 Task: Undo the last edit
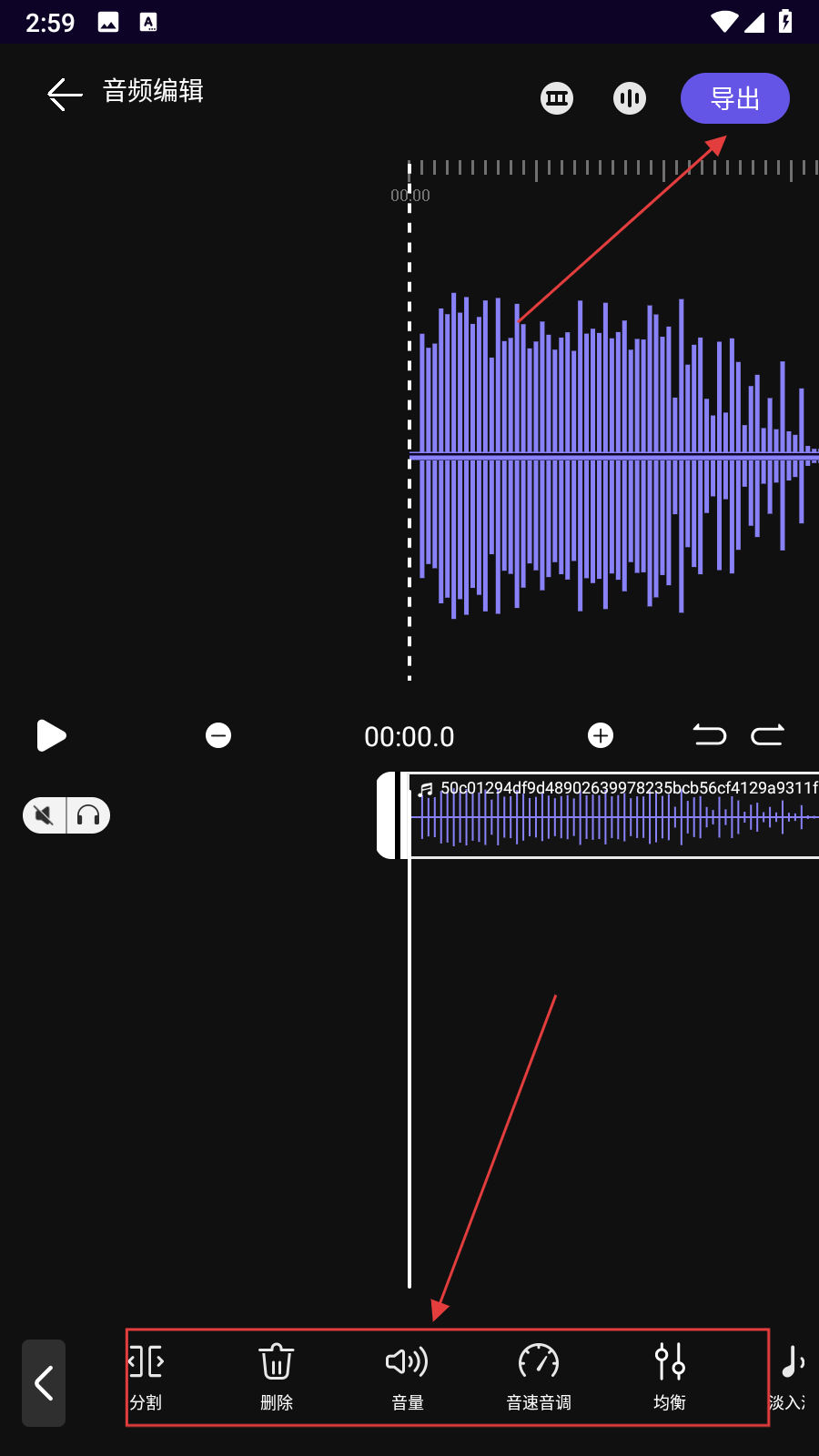[x=710, y=735]
